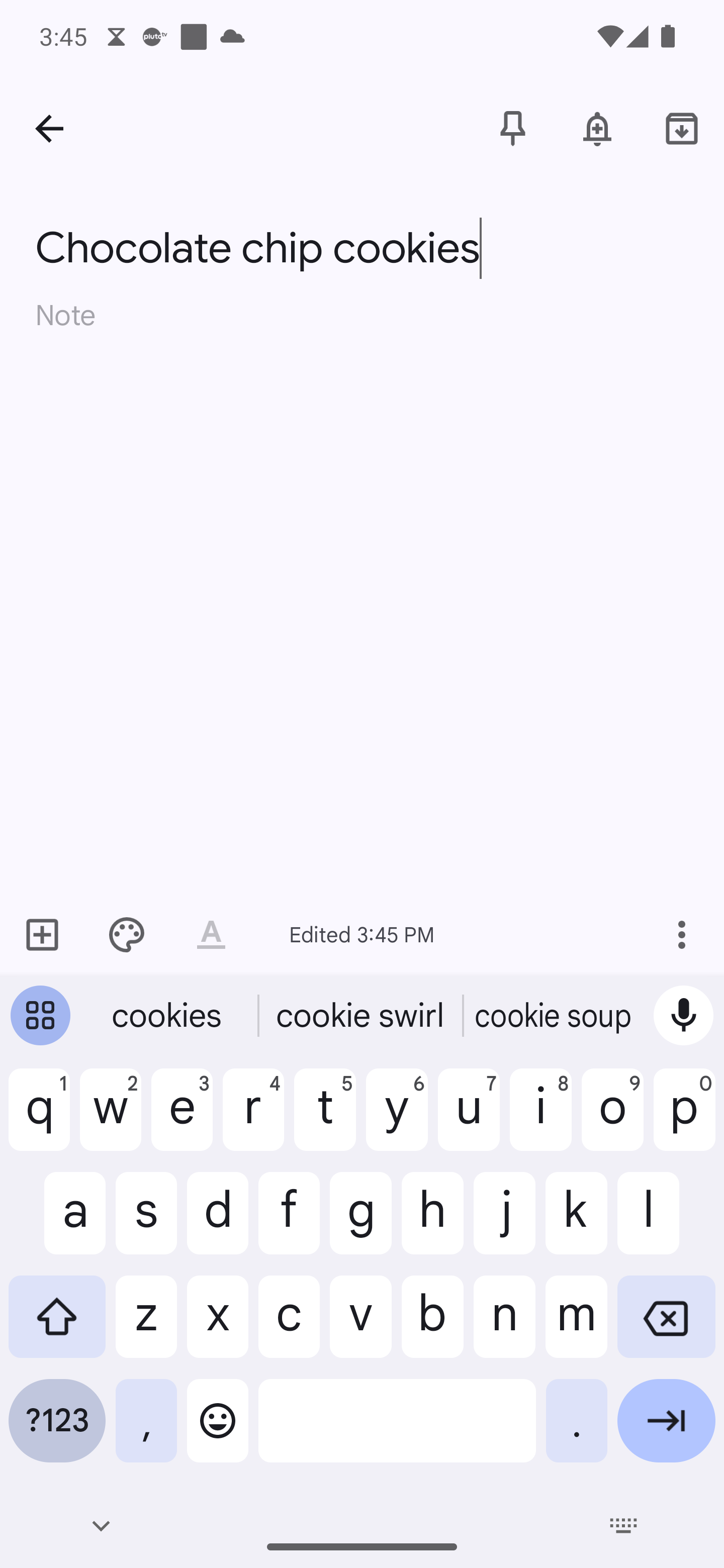The image size is (724, 1568).
Task: Add a reminder to the note
Action: point(597,129)
